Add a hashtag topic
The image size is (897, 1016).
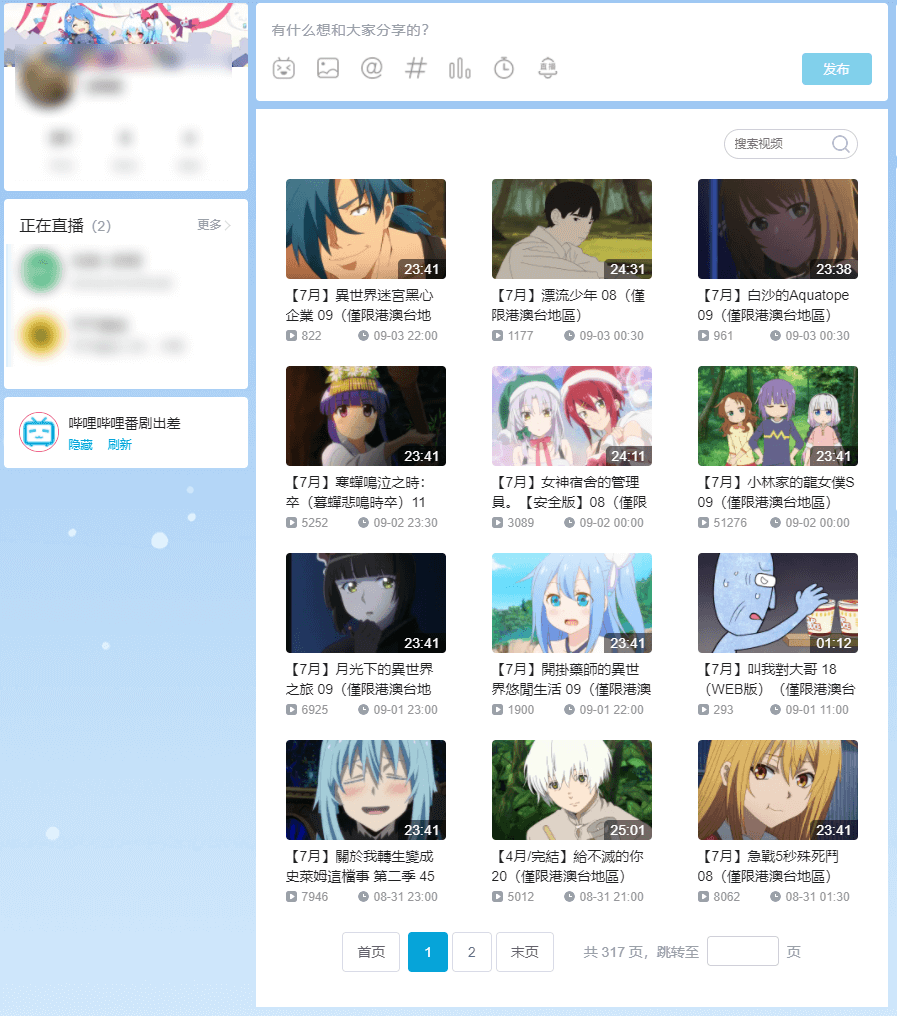[x=416, y=68]
